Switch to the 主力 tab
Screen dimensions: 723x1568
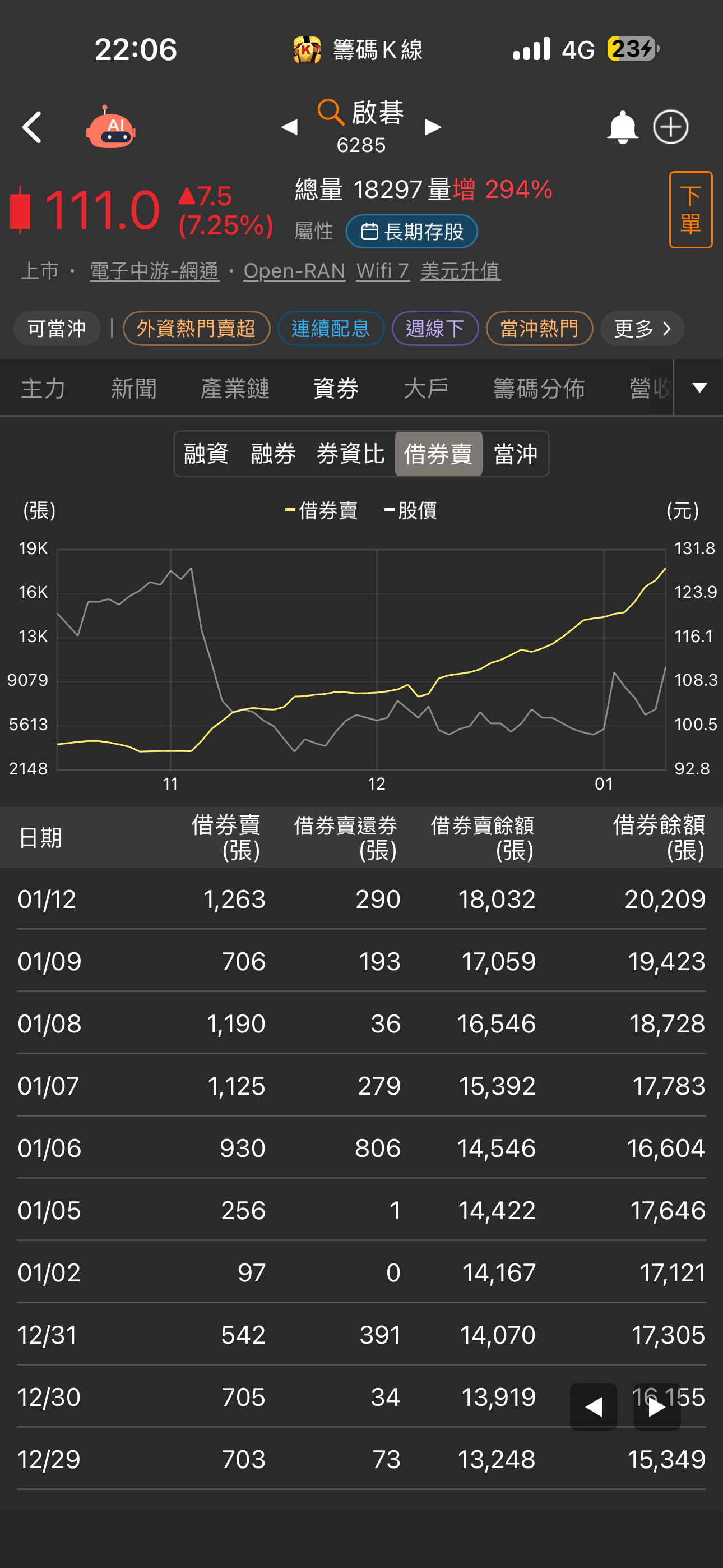click(x=43, y=388)
